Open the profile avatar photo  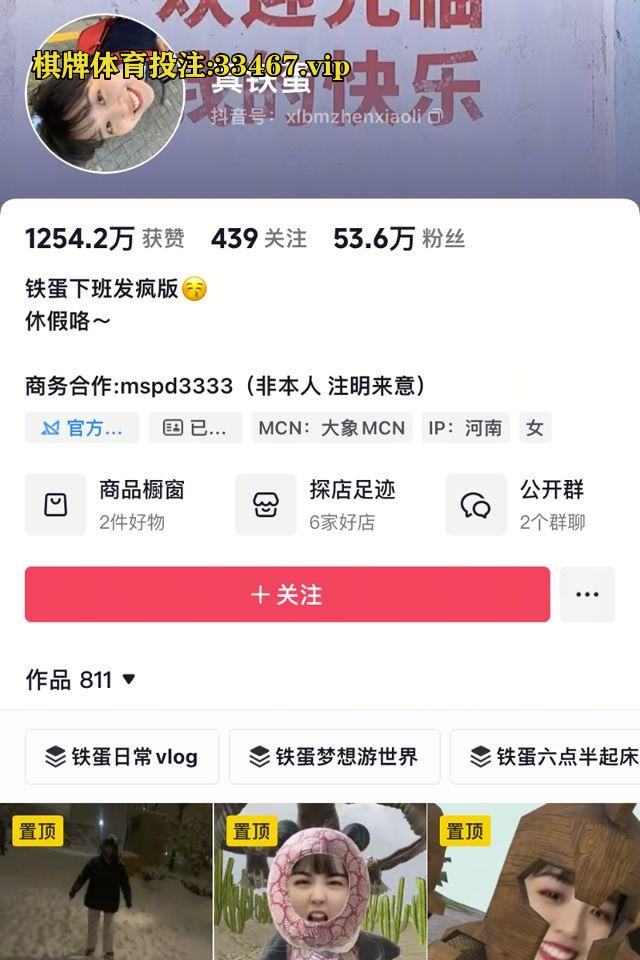(x=104, y=95)
